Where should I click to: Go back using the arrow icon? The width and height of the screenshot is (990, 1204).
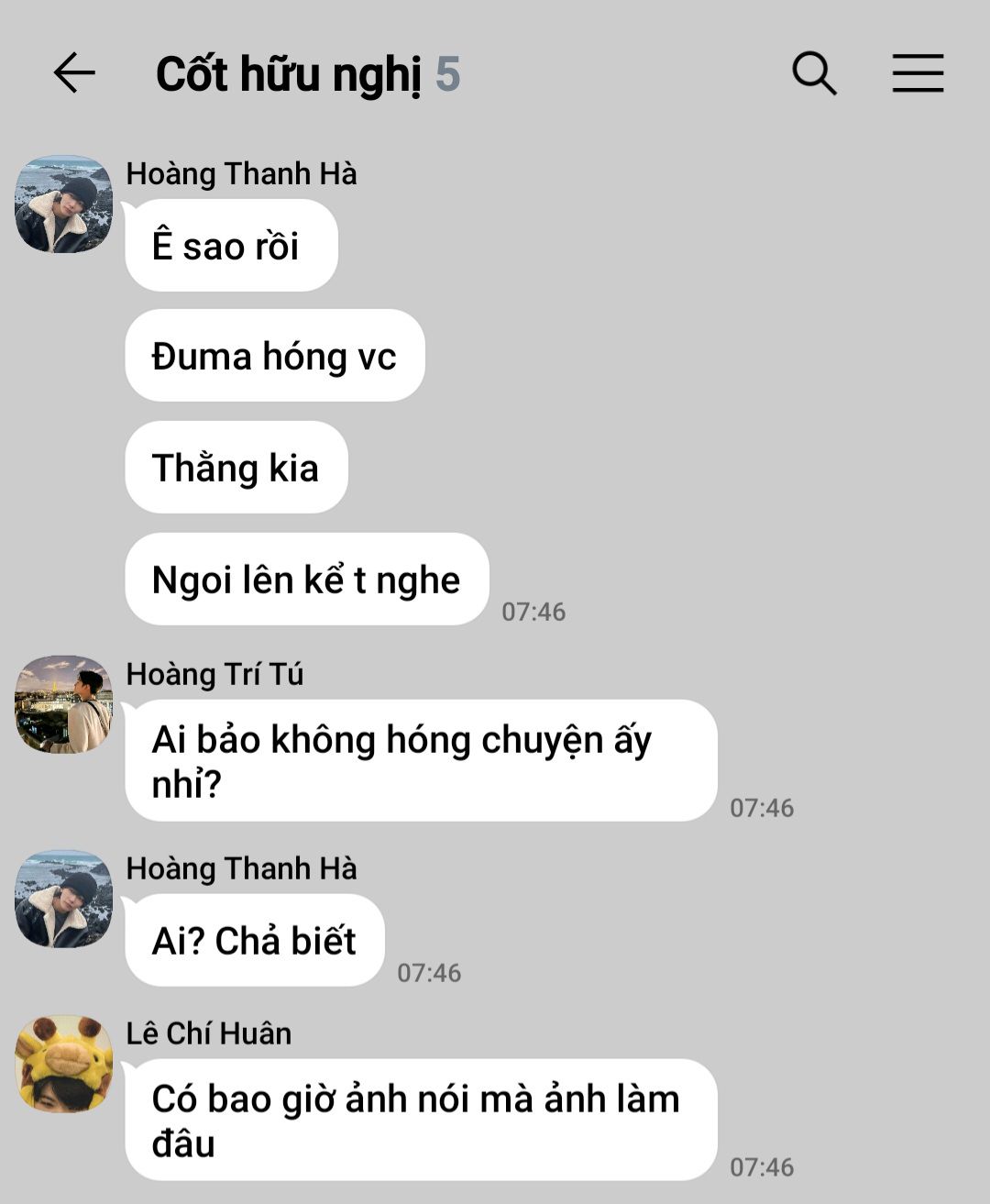coord(74,72)
